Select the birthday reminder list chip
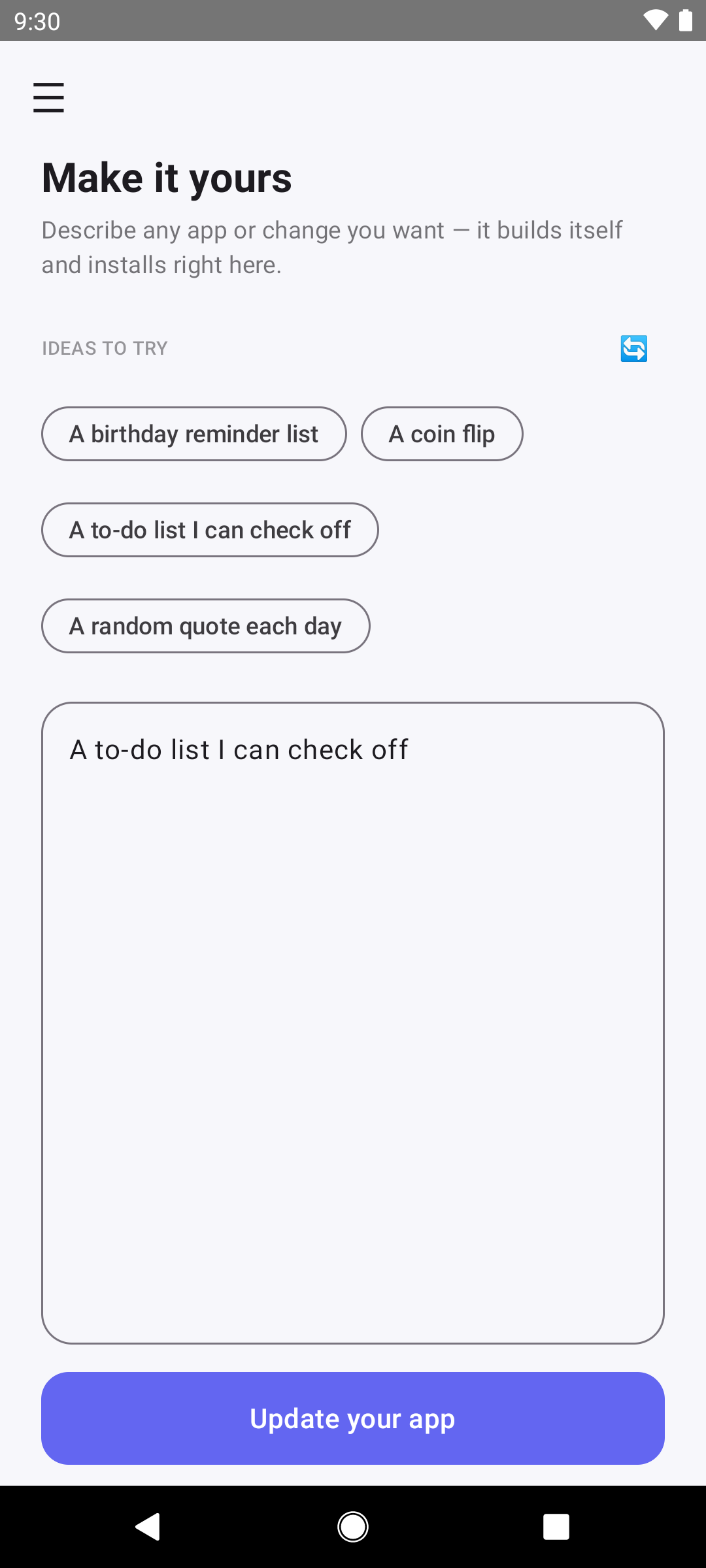 [x=194, y=434]
